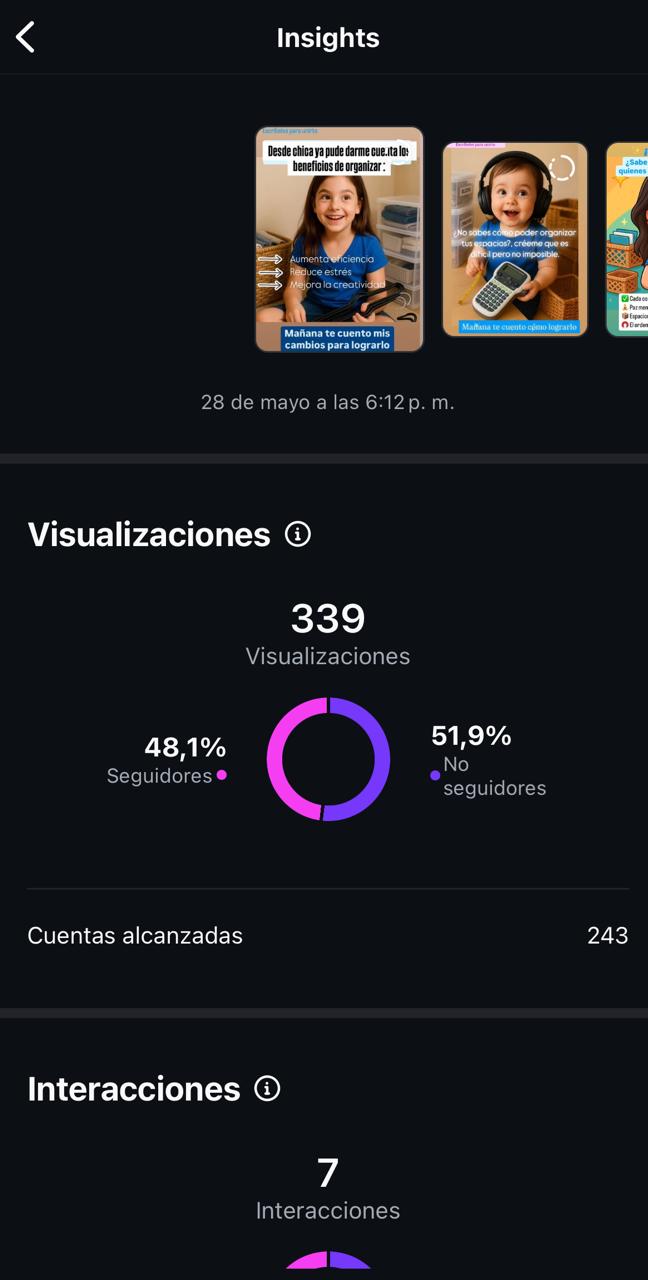
Task: Select the story thumbnail with baby wearing headphones
Action: (514, 239)
